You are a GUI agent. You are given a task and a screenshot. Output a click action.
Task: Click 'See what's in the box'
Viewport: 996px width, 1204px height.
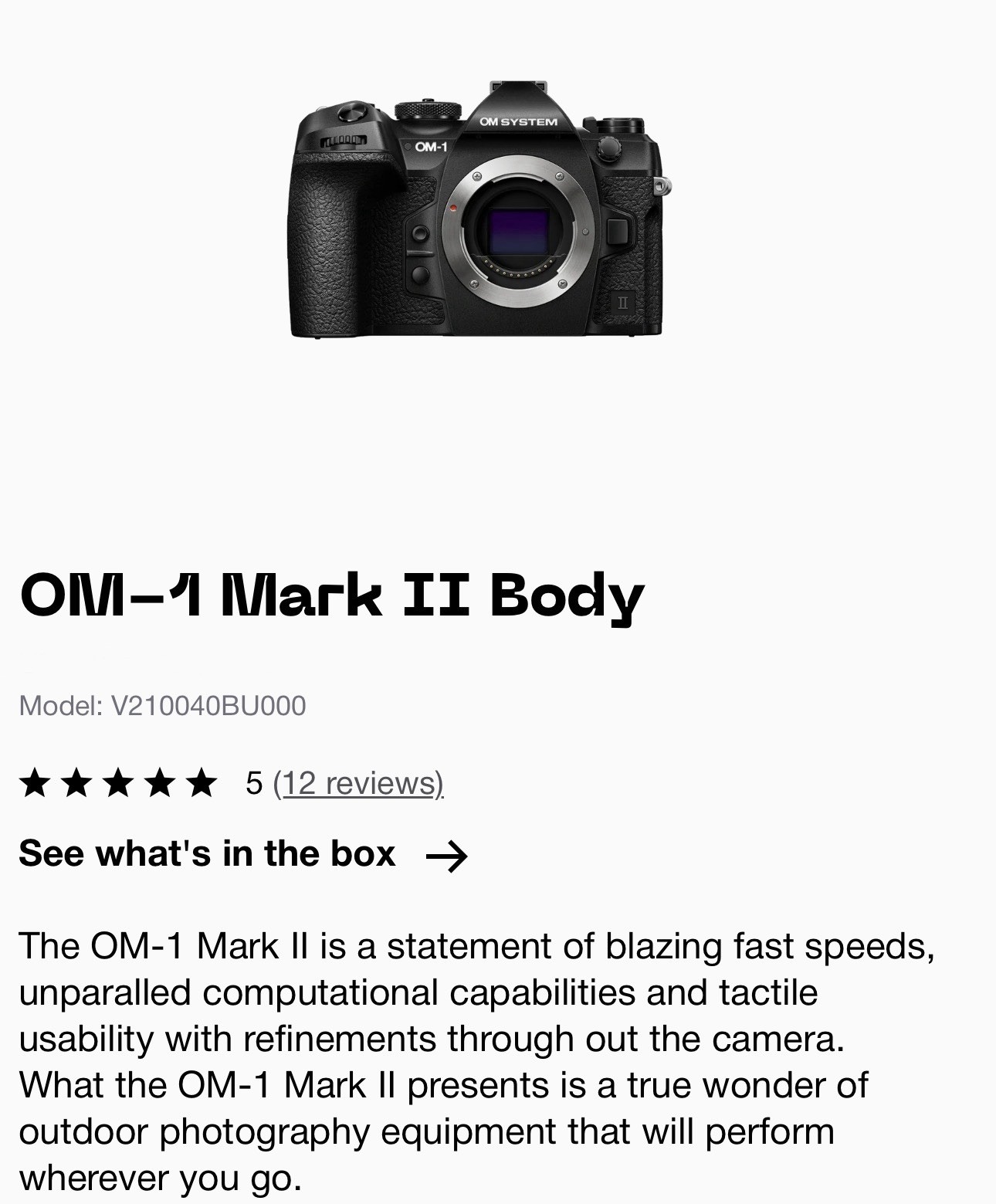[x=207, y=853]
